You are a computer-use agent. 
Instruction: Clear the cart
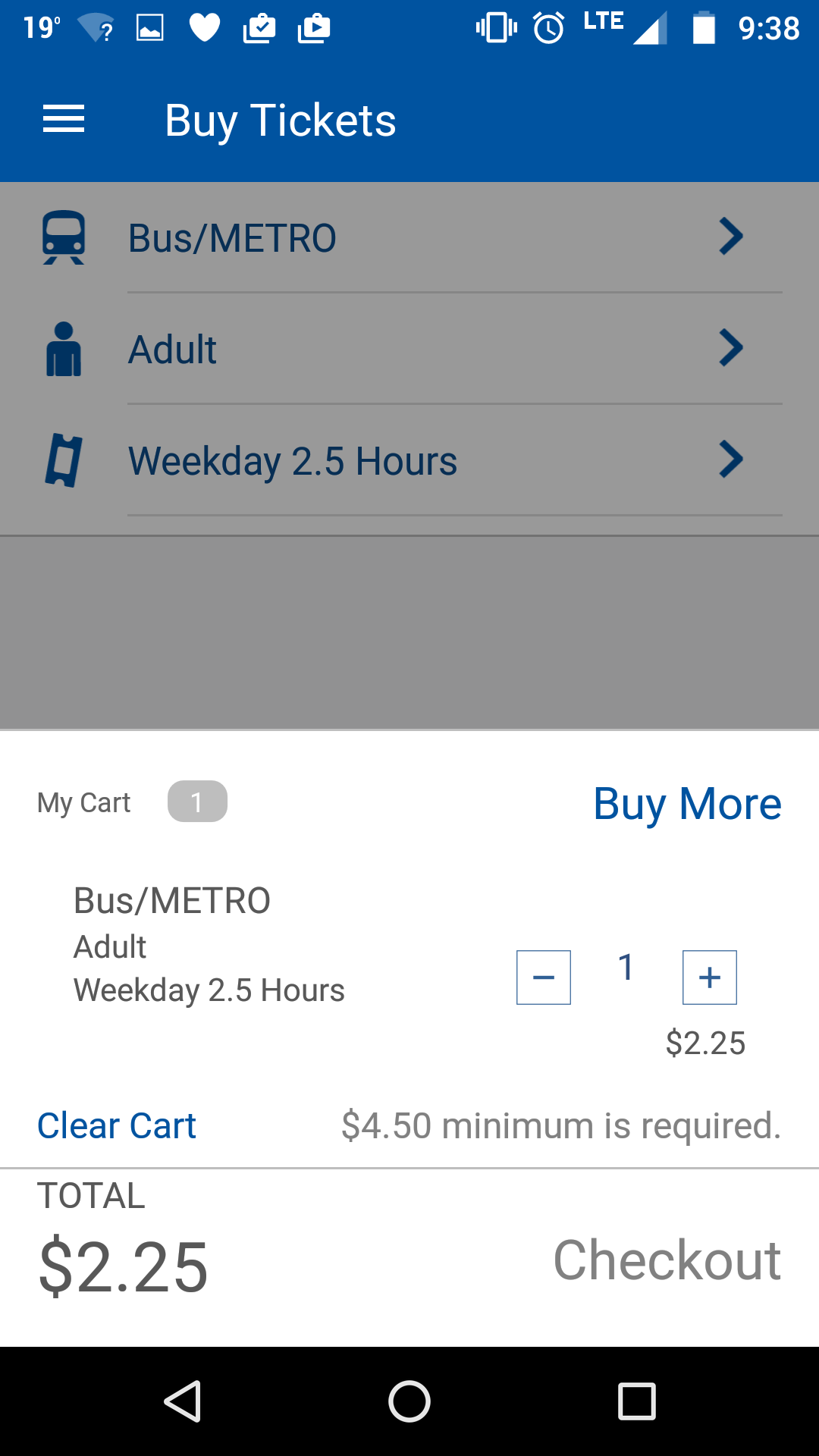point(116,1125)
